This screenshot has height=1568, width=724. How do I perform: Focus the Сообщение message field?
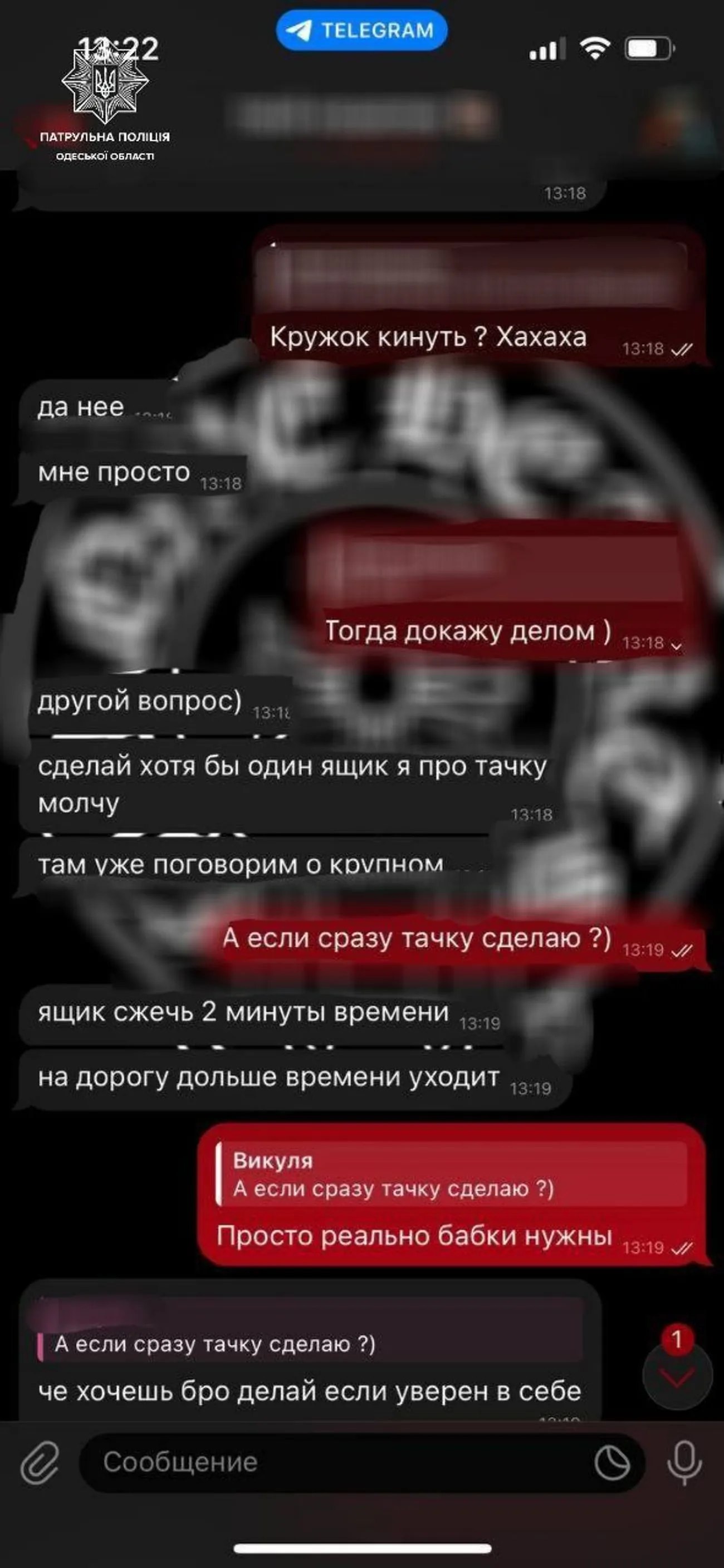335,1462
